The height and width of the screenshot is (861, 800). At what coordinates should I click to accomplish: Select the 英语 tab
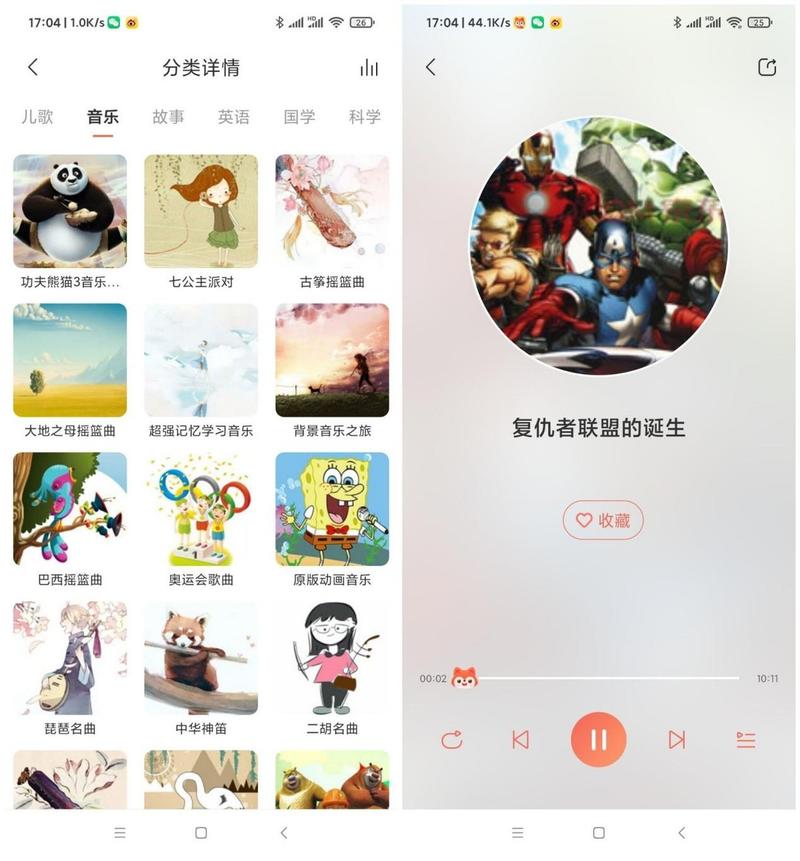(234, 117)
